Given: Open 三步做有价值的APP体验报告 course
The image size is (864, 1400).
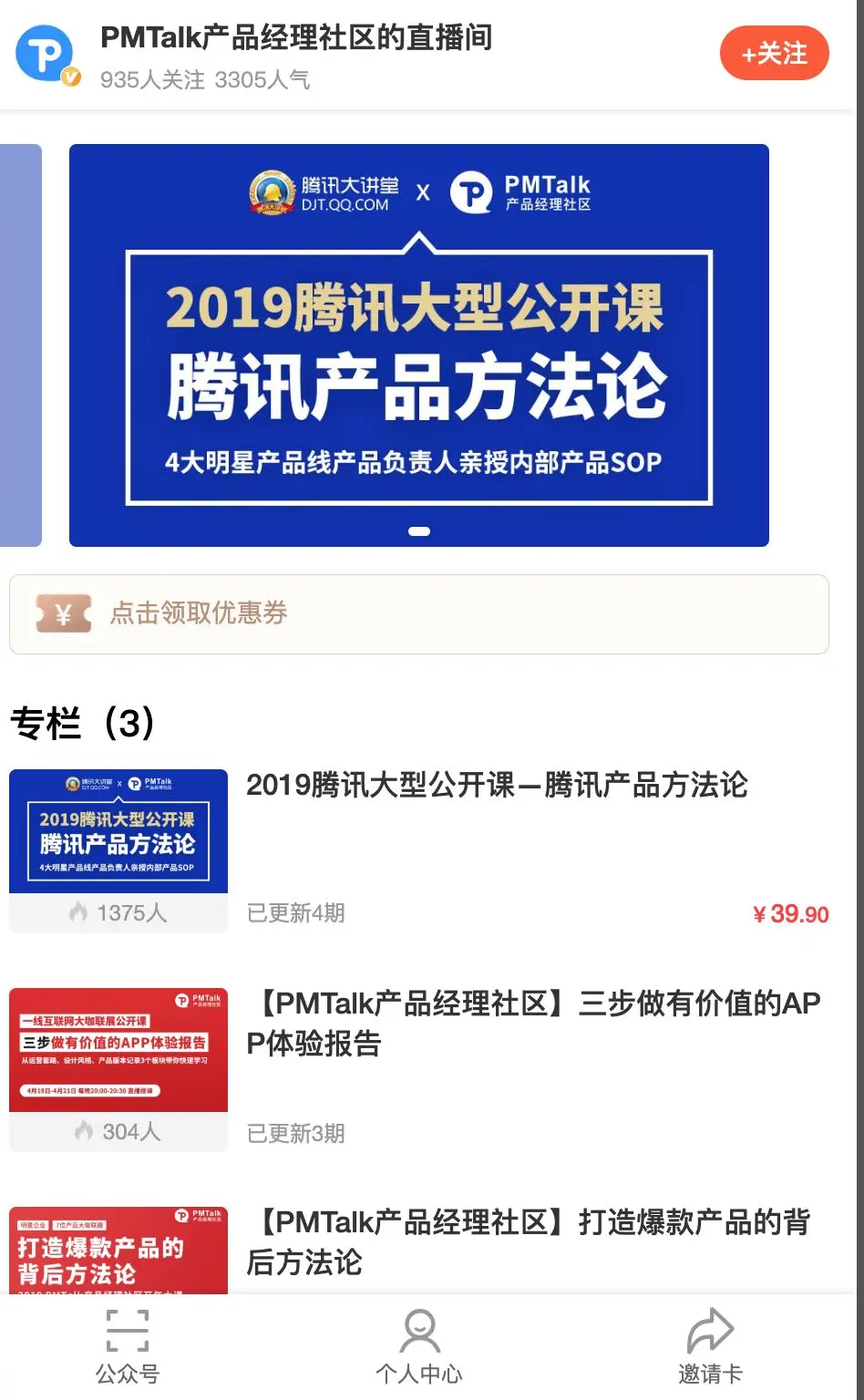Looking at the screenshot, I should [x=533, y=1024].
